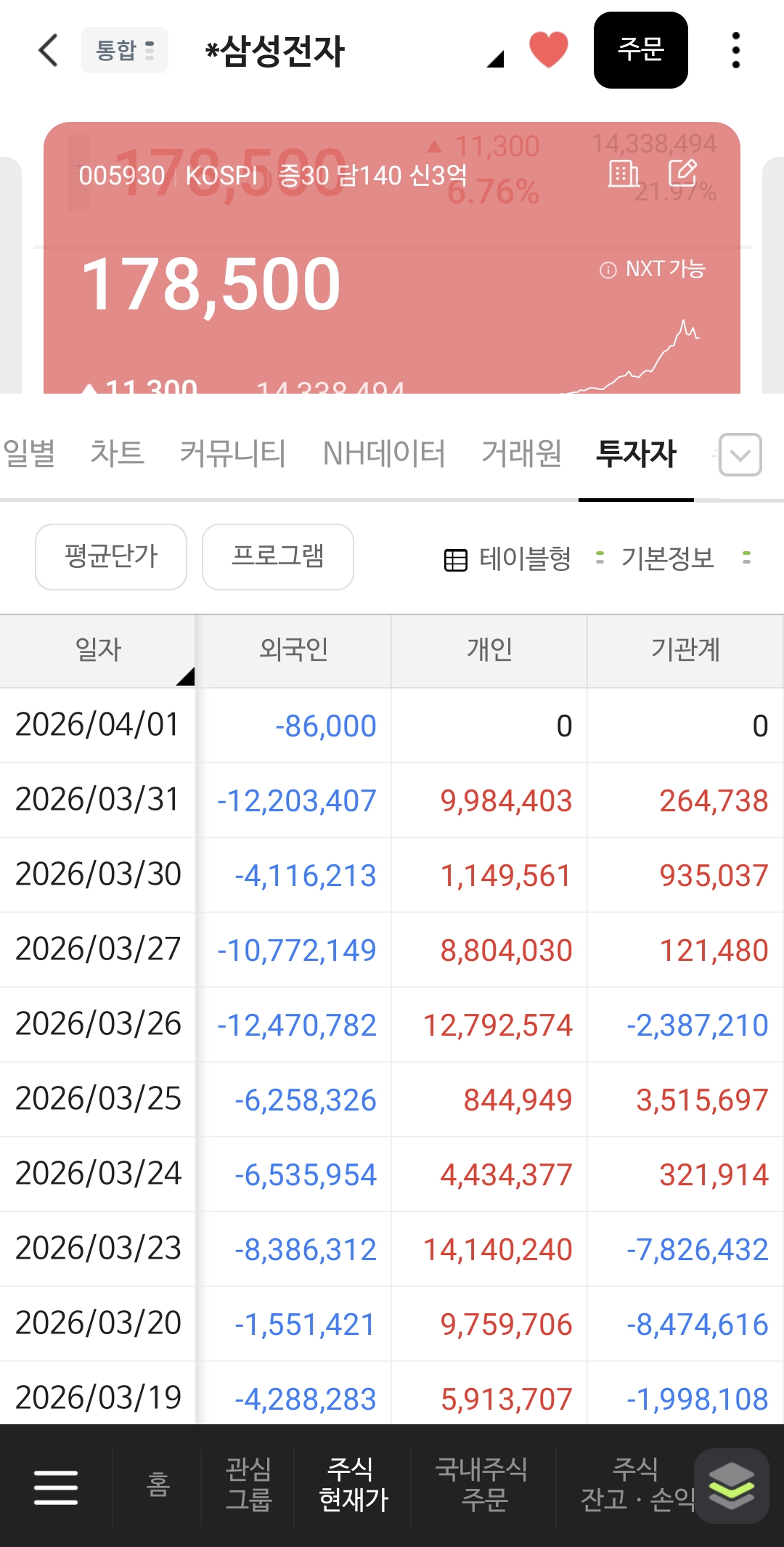
Task: Switch to the 일별 tab
Action: [29, 453]
